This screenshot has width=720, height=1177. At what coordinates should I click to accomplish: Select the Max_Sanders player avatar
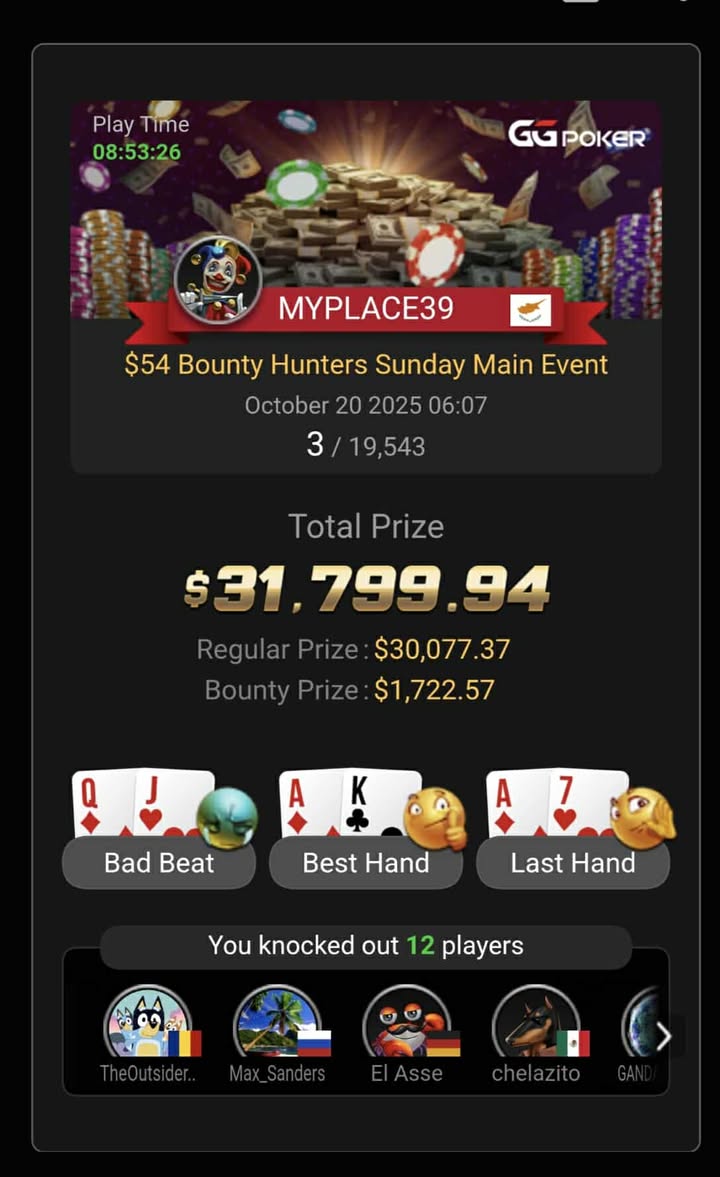(x=277, y=1023)
